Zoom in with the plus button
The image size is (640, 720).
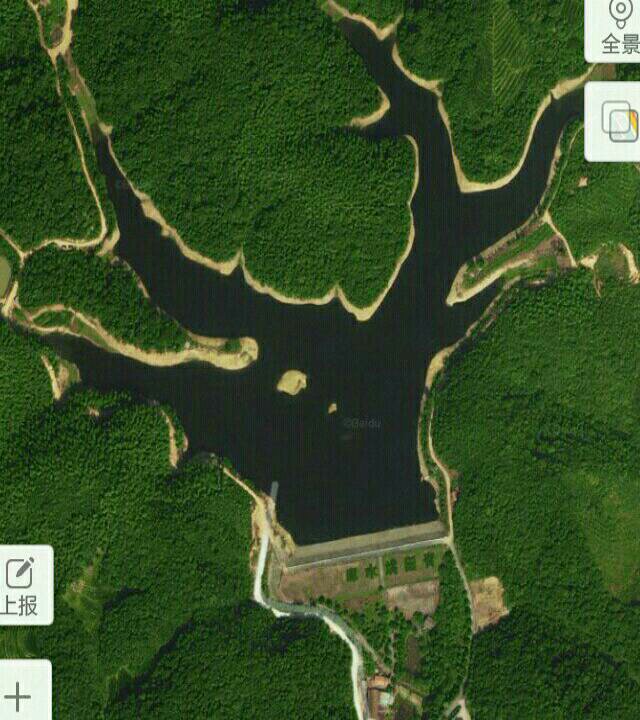tap(18, 694)
